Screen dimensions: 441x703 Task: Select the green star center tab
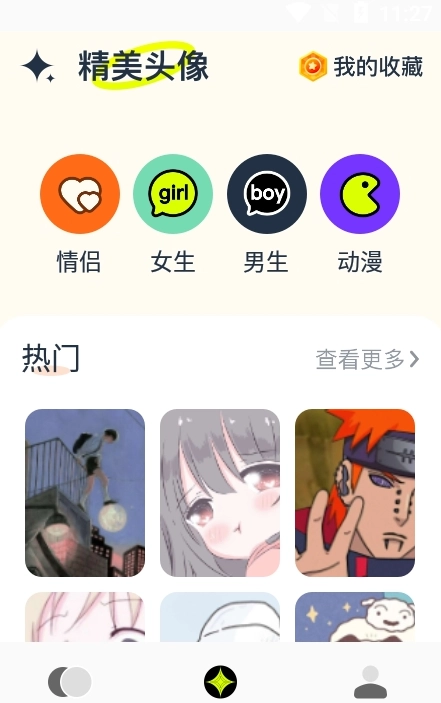tap(220, 682)
